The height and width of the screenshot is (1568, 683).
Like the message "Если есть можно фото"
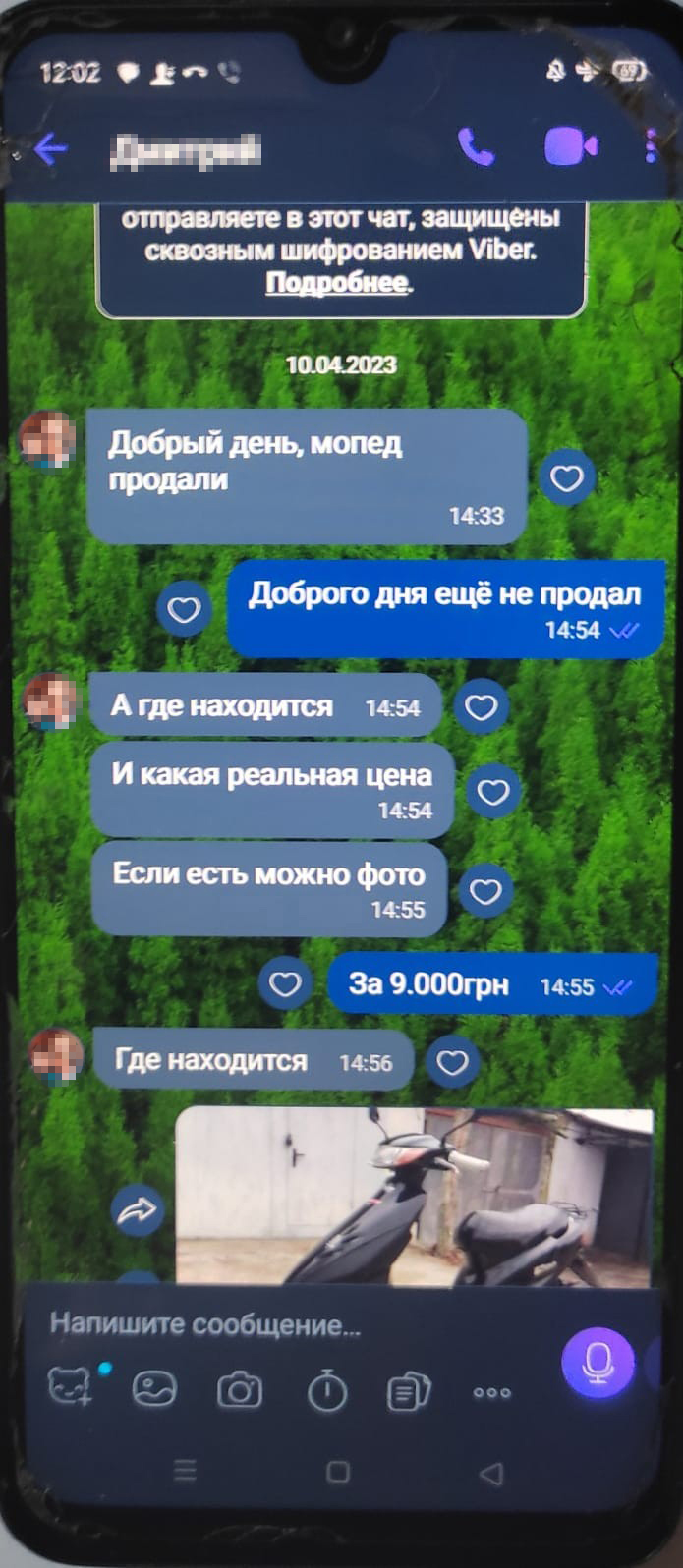(x=485, y=890)
